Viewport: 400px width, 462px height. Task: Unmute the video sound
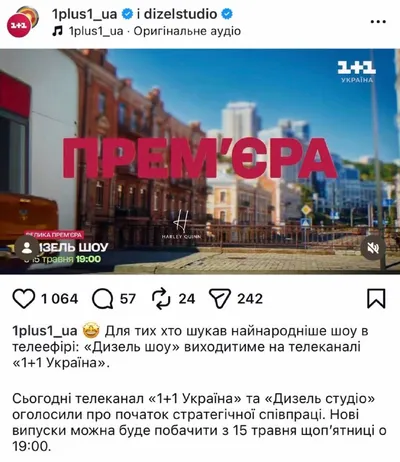[x=373, y=248]
